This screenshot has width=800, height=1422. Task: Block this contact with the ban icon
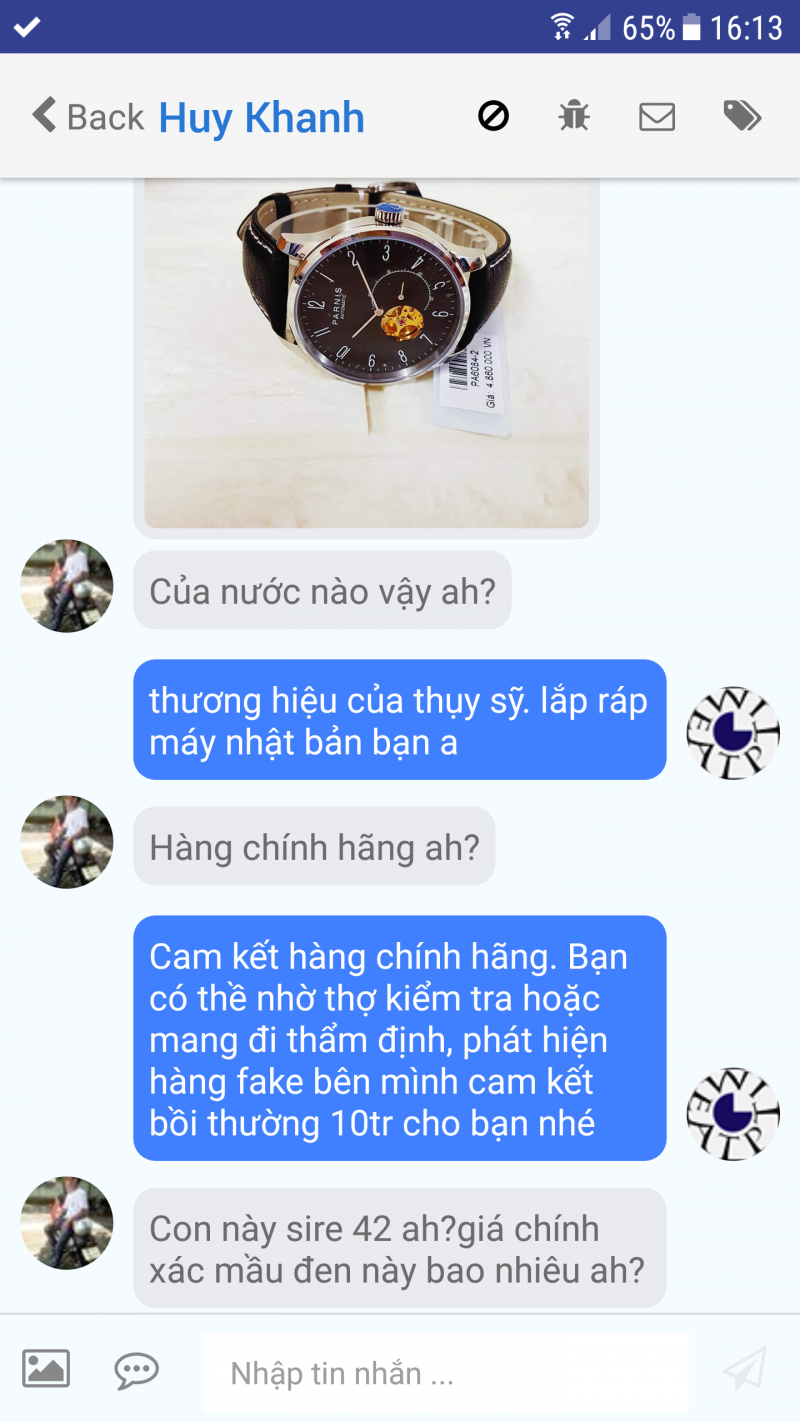(493, 117)
